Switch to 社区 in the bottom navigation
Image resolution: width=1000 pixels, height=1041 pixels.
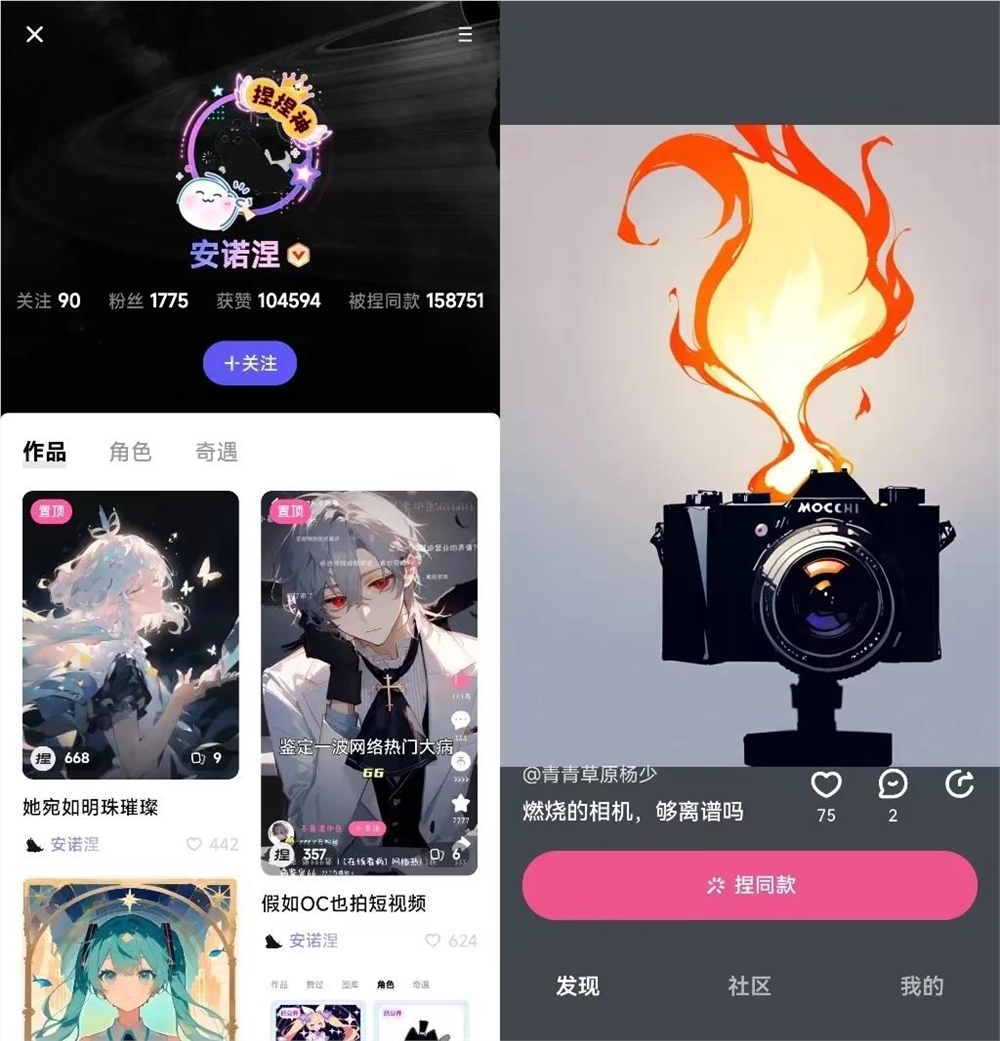tap(749, 987)
